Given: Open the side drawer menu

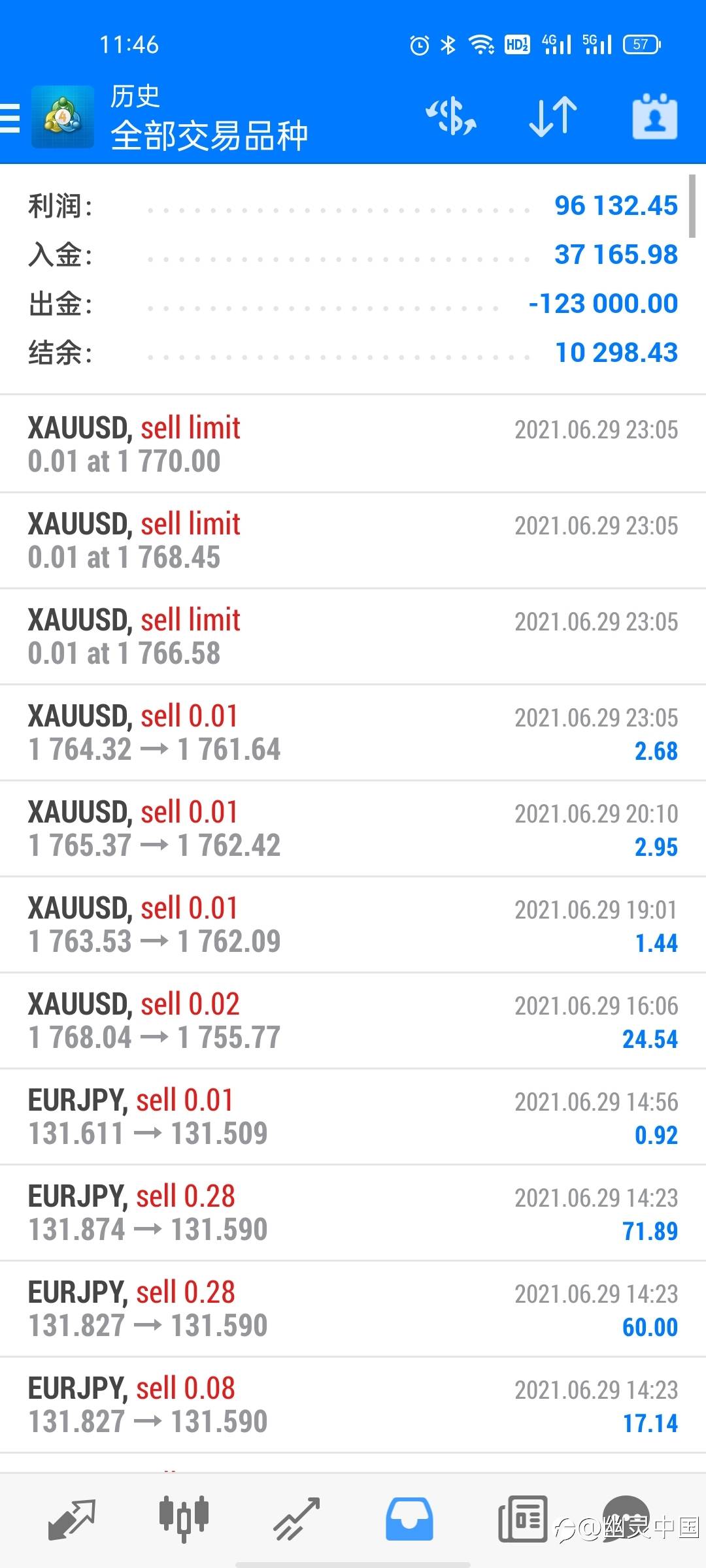Looking at the screenshot, I should (x=10, y=118).
